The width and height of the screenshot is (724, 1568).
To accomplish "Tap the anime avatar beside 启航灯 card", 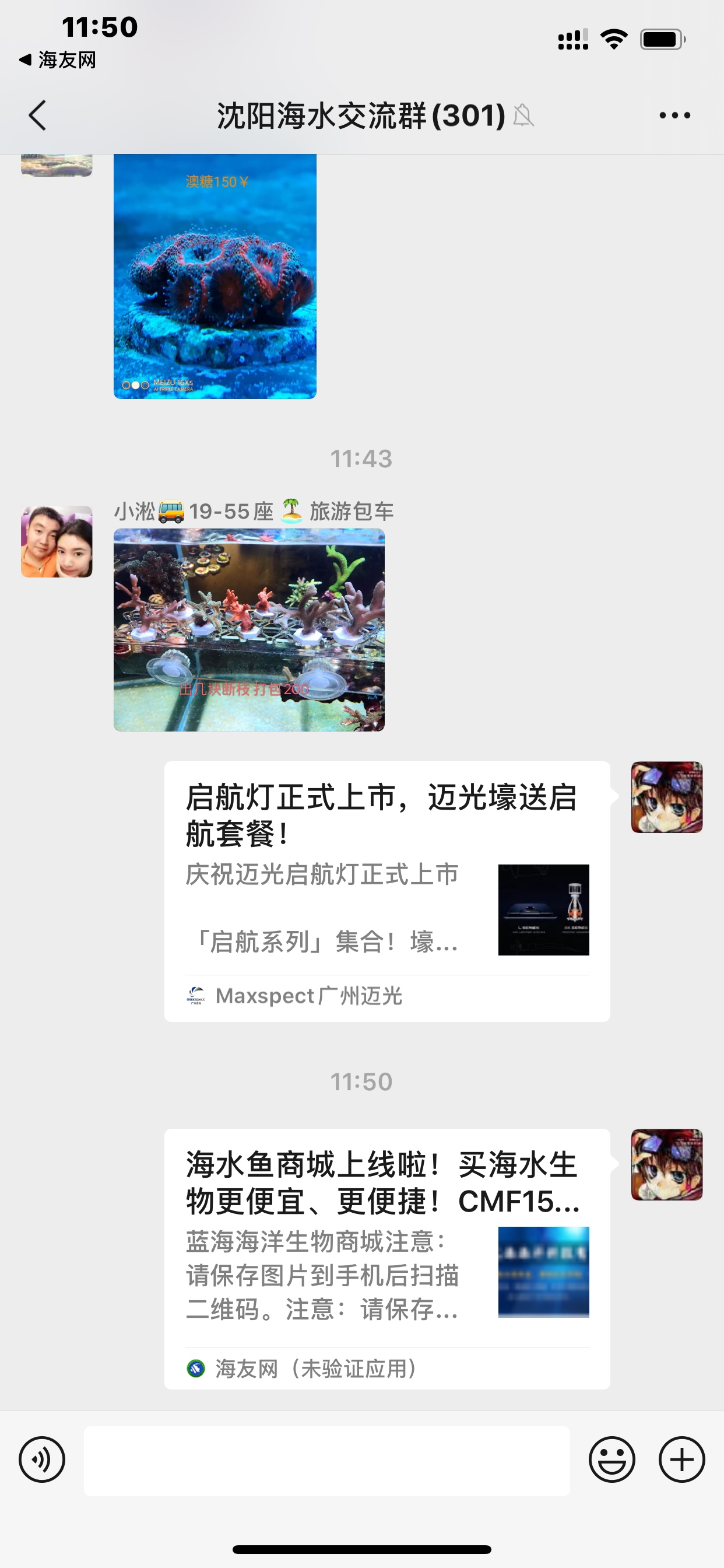I will 667,797.
